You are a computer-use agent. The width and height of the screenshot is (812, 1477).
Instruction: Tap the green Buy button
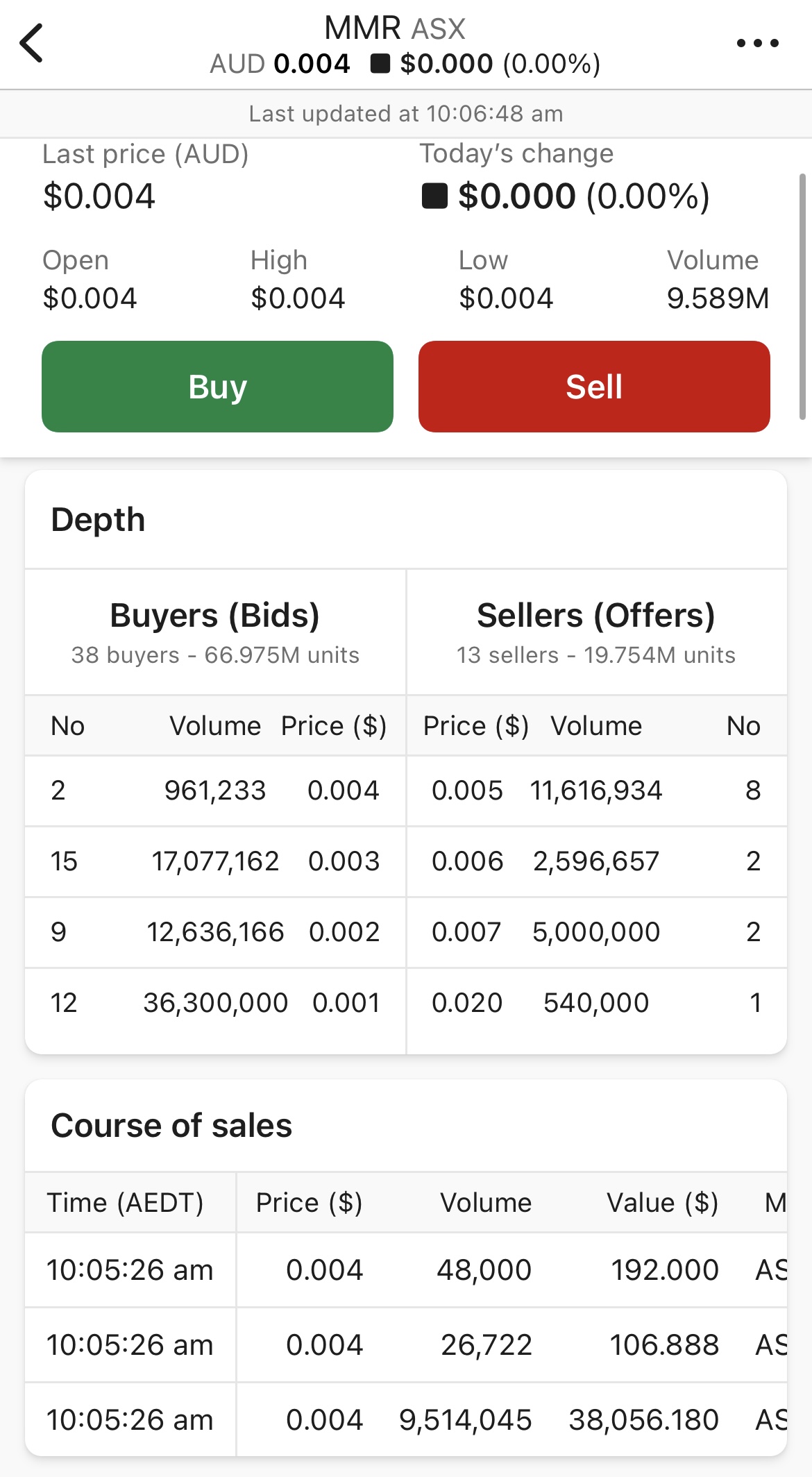[x=217, y=387]
